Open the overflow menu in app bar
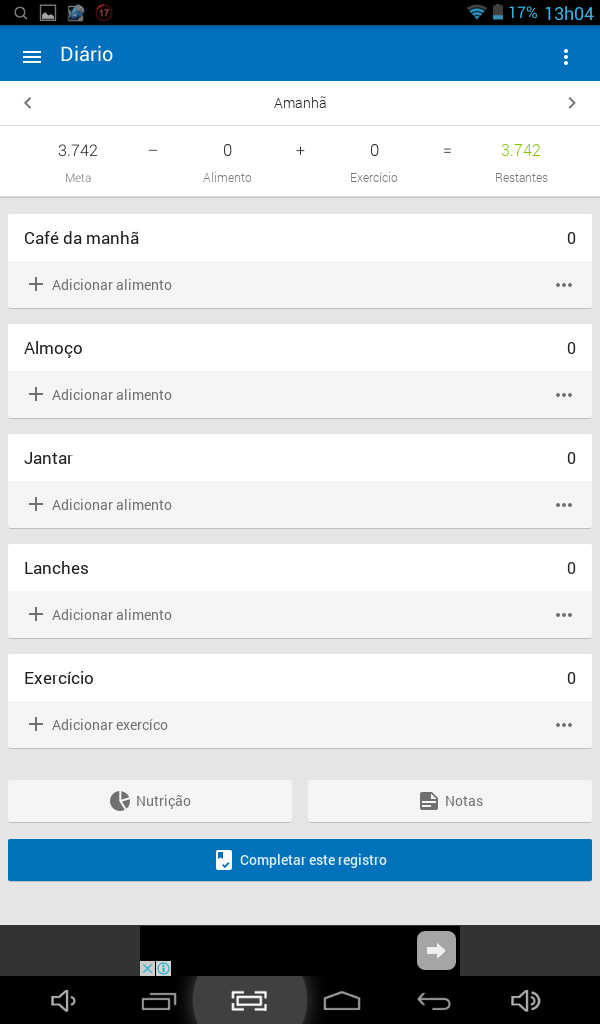This screenshot has width=600, height=1024. [565, 57]
